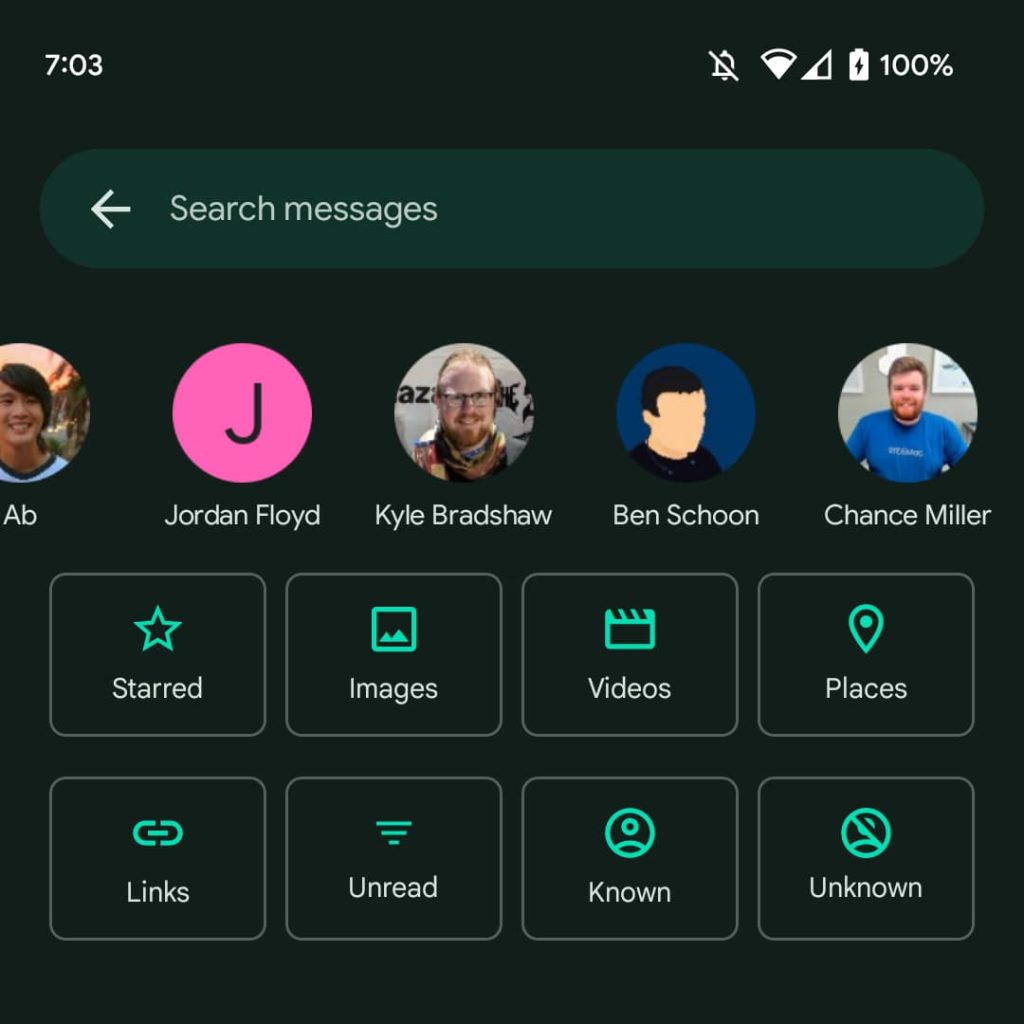
Task: Pick Chance Miller's avatar
Action: pyautogui.click(x=908, y=413)
